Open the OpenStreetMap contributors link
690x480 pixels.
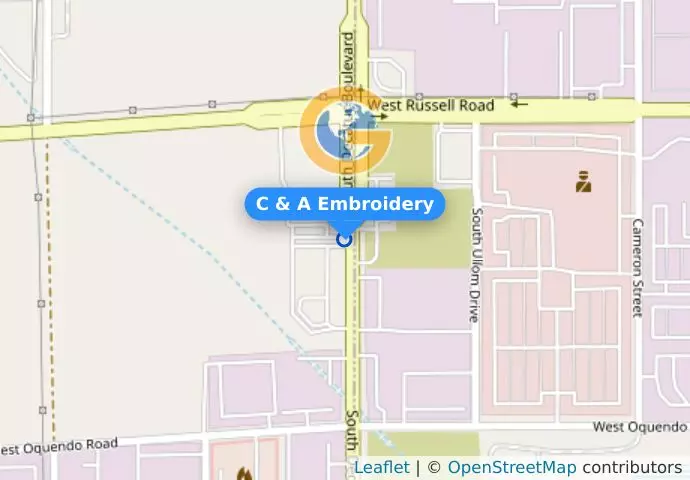[x=511, y=467]
